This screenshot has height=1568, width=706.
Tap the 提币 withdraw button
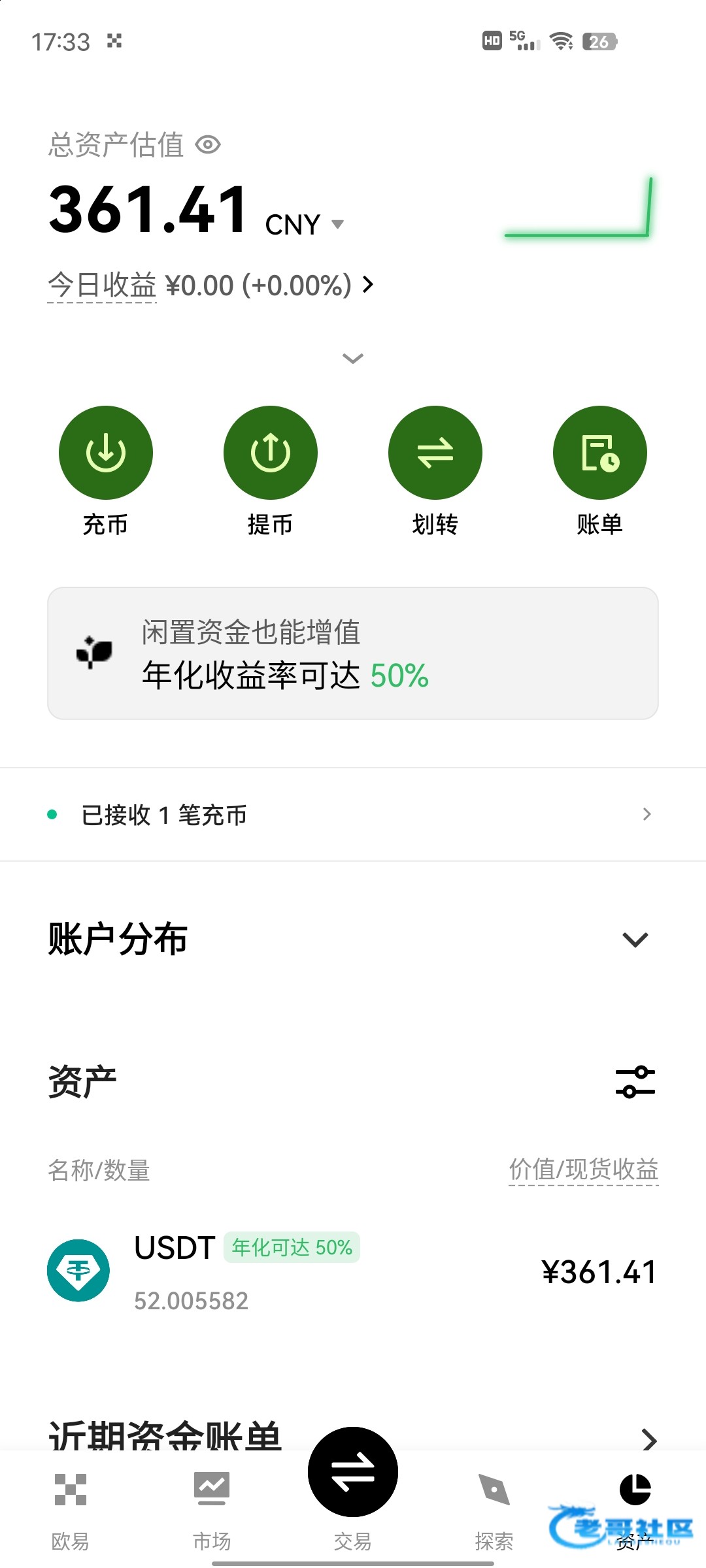[271, 453]
